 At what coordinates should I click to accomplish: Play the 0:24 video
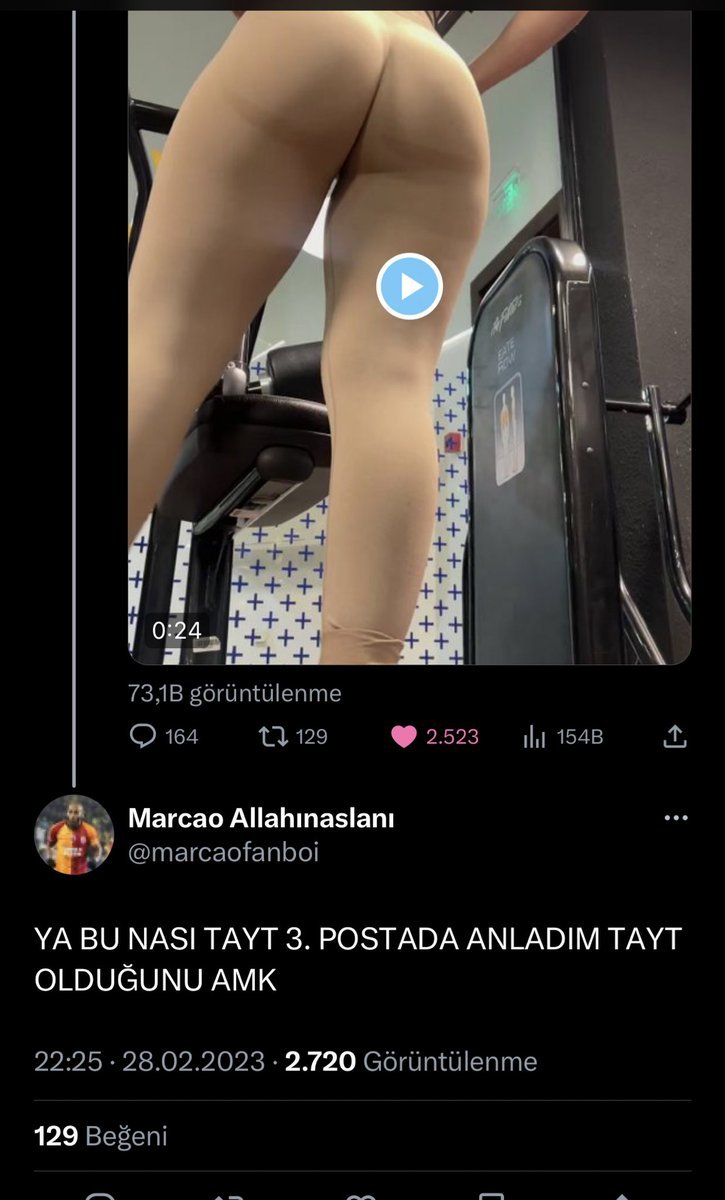[x=409, y=287]
